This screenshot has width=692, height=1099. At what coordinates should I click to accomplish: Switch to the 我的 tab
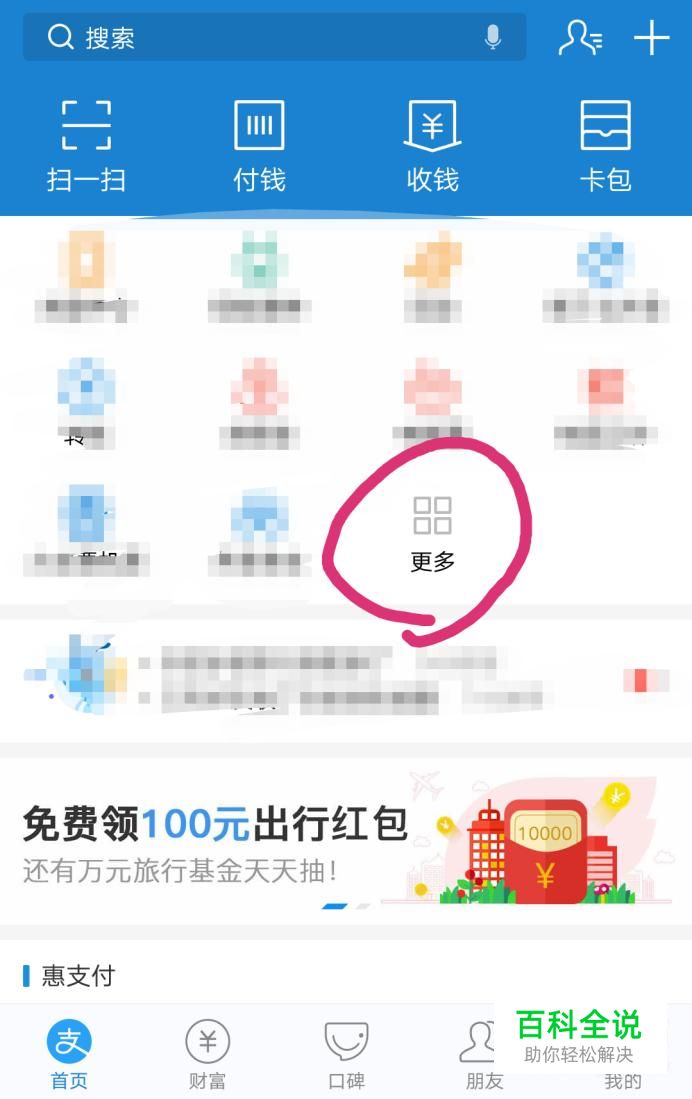(622, 1080)
